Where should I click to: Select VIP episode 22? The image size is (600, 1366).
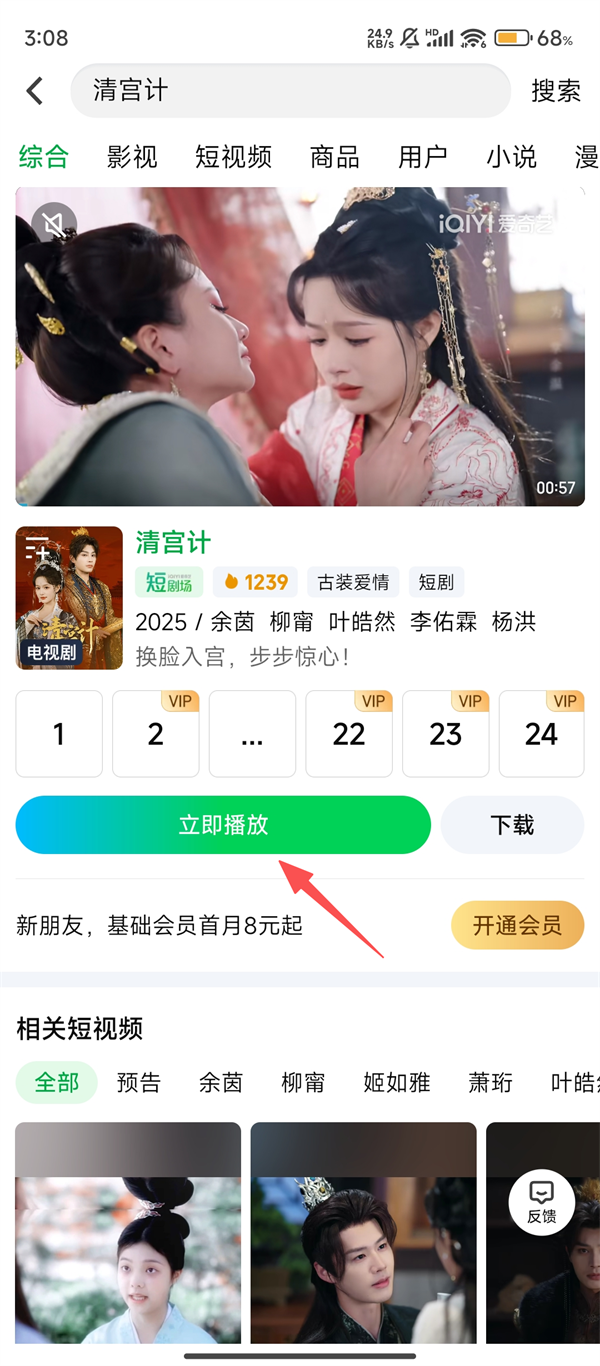click(349, 734)
